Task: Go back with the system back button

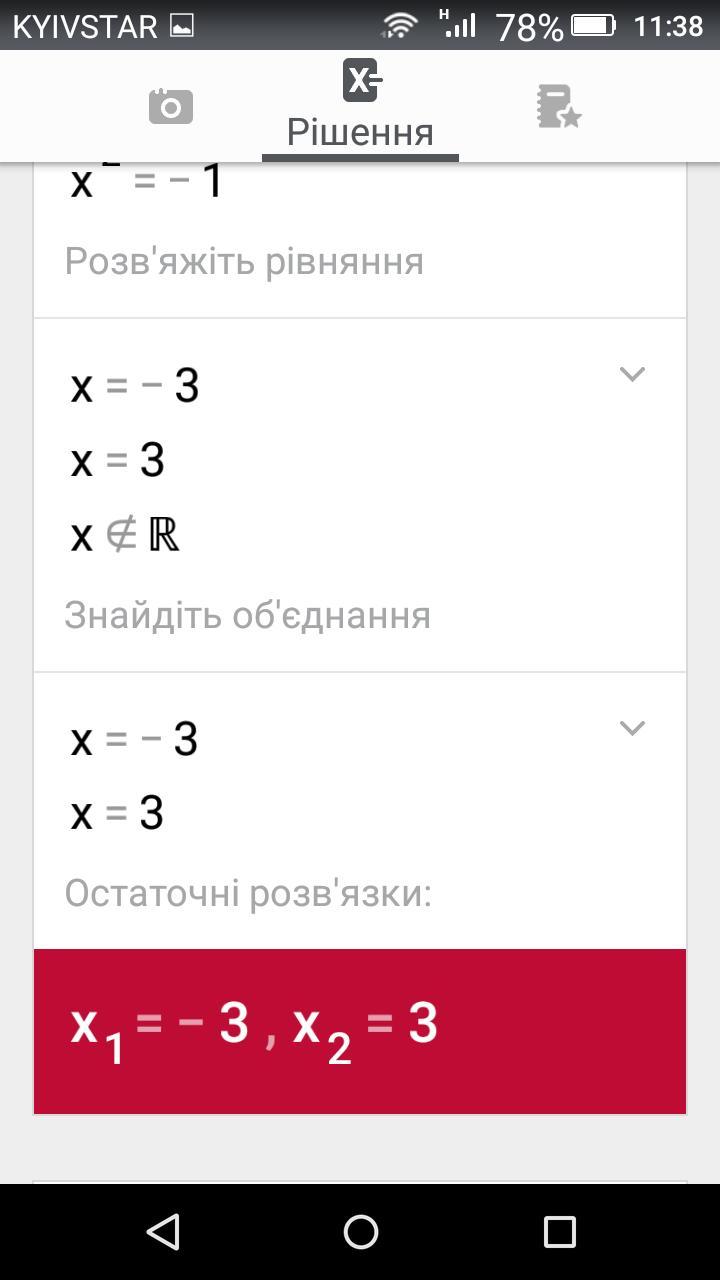Action: [x=162, y=1231]
